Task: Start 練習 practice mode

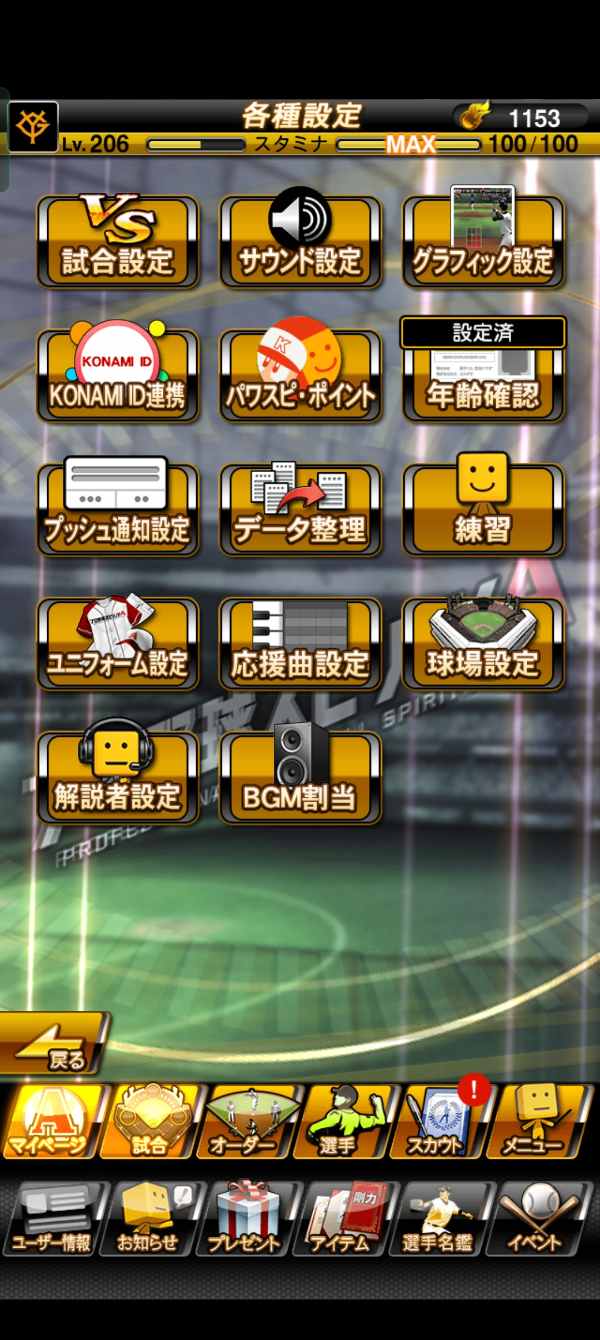Action: (483, 509)
